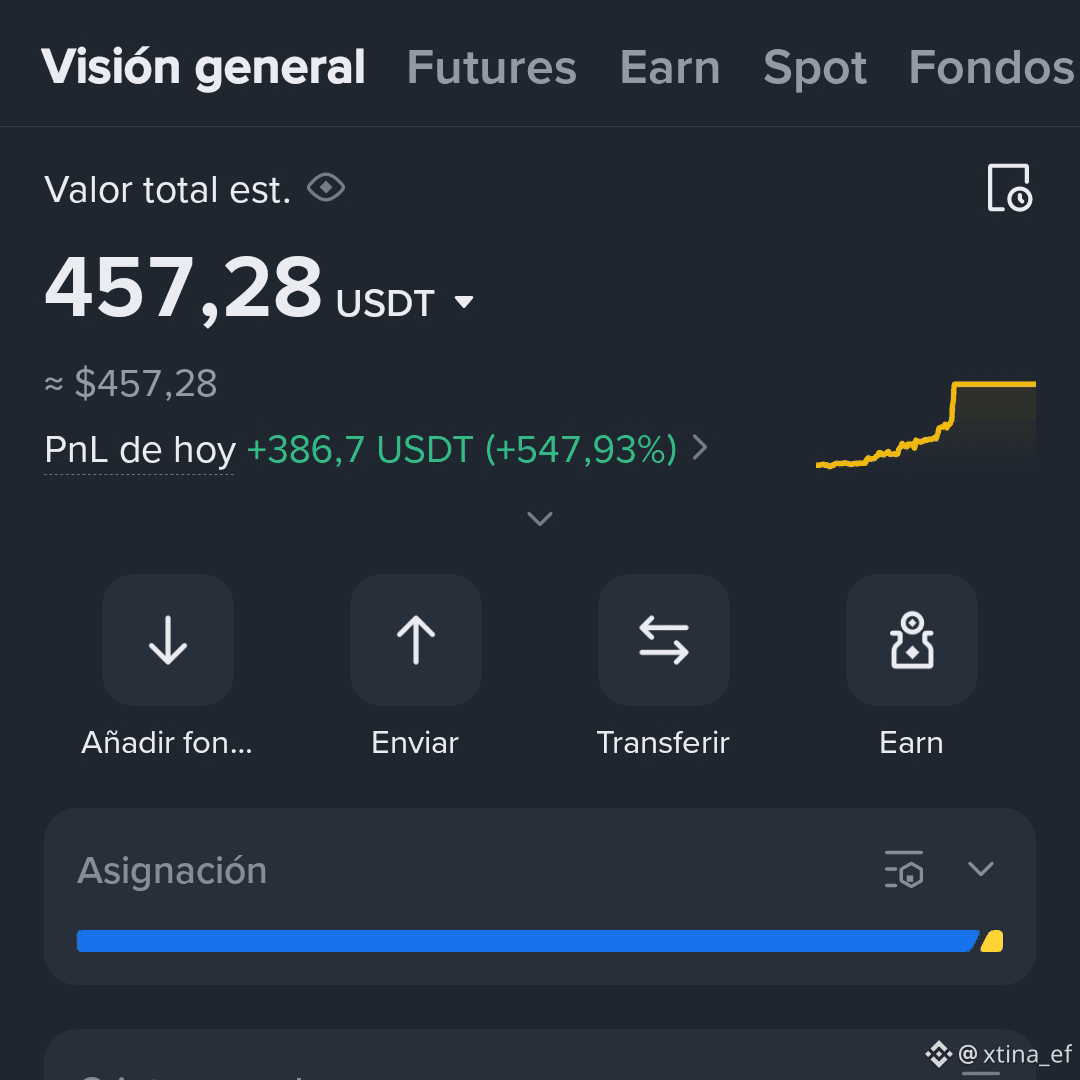This screenshot has width=1080, height=1080.
Task: Open Asignación display settings icon
Action: [904, 869]
